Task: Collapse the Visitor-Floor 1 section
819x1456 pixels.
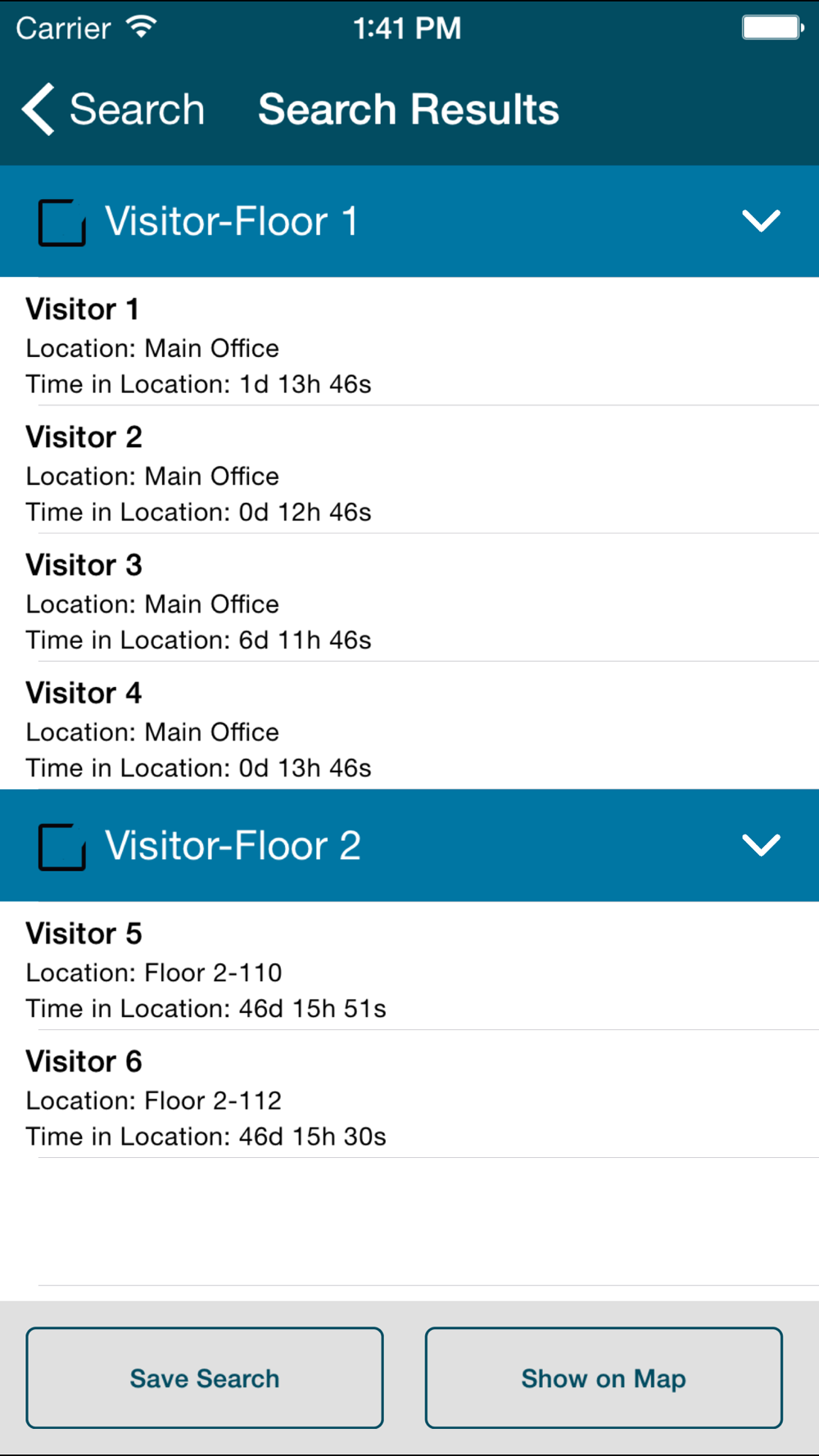Action: click(x=760, y=221)
